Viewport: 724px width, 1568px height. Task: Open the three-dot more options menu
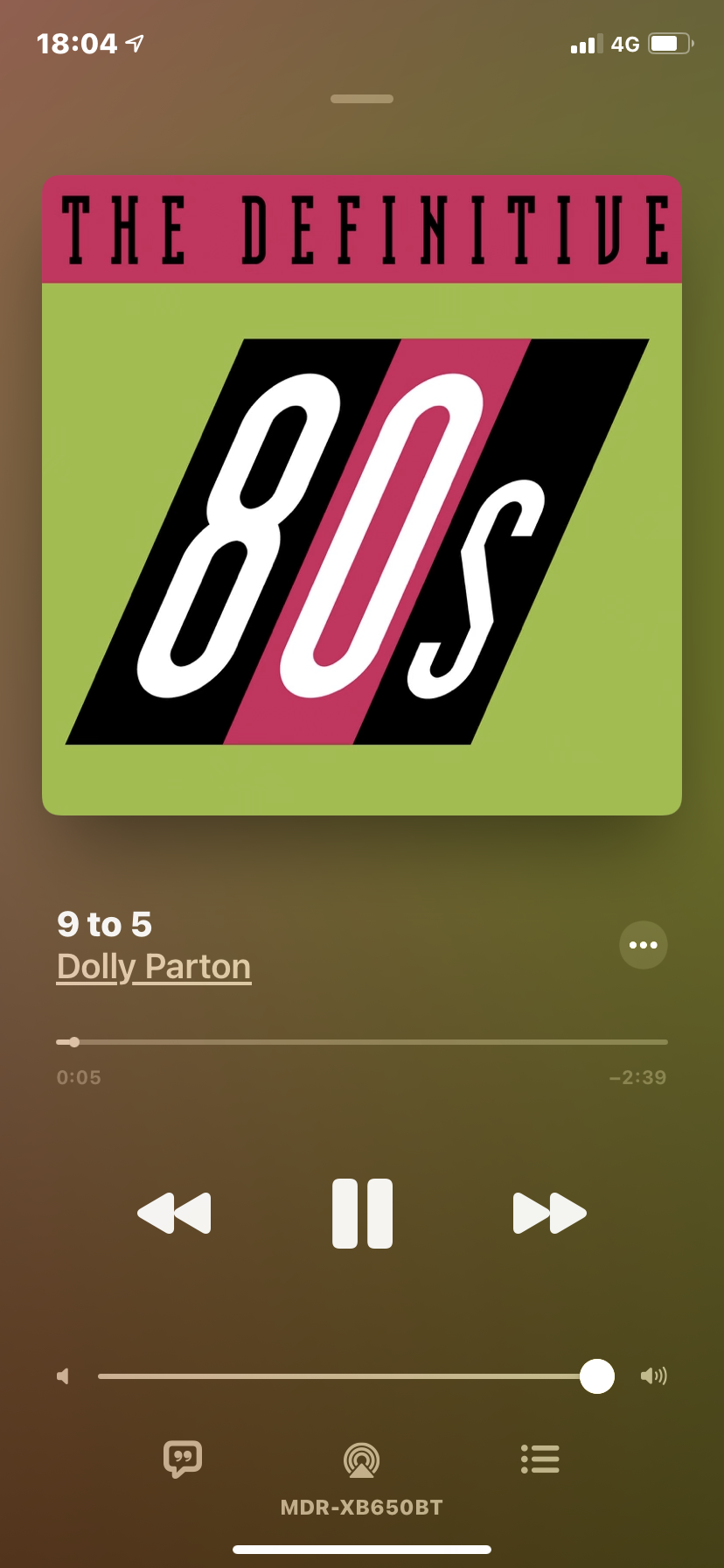pyautogui.click(x=644, y=945)
